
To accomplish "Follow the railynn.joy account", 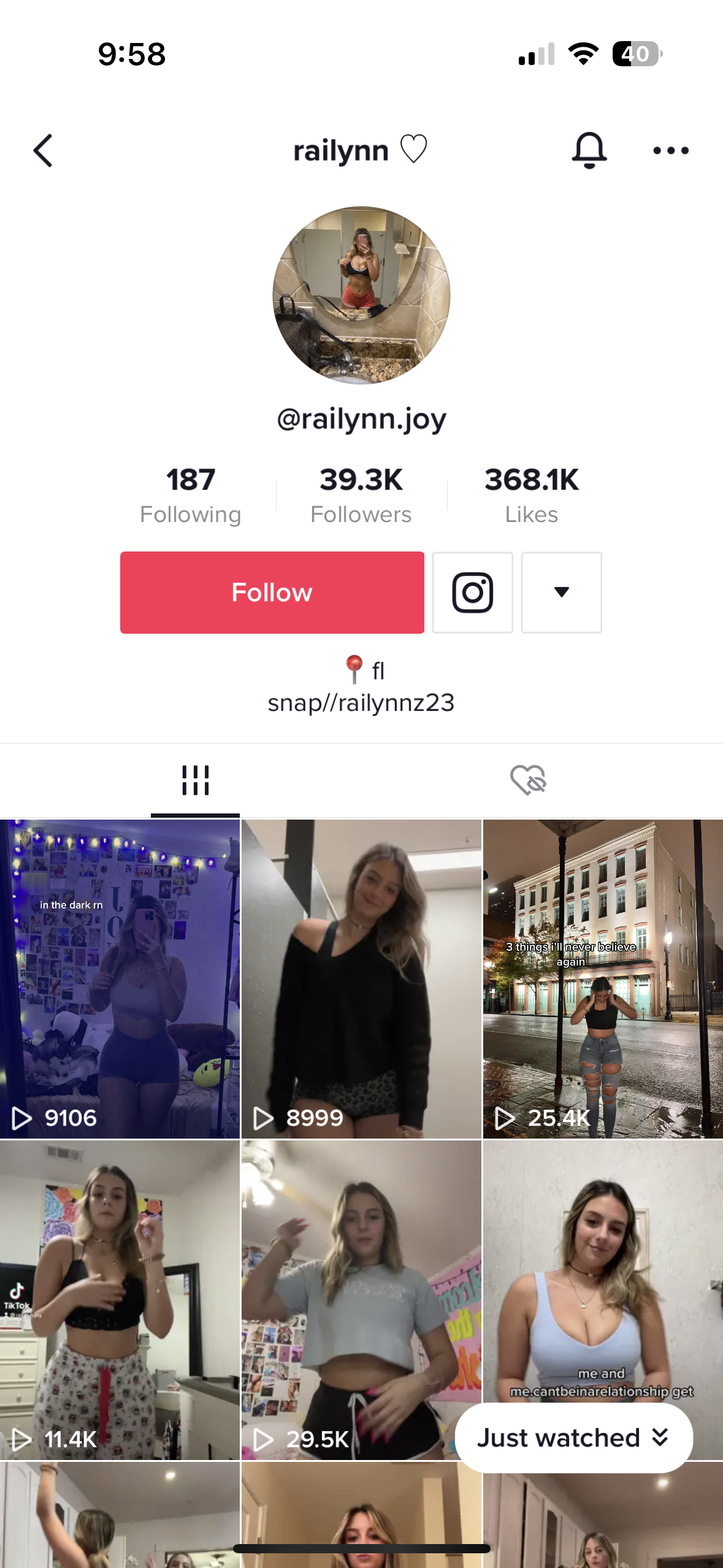I will coord(272,593).
